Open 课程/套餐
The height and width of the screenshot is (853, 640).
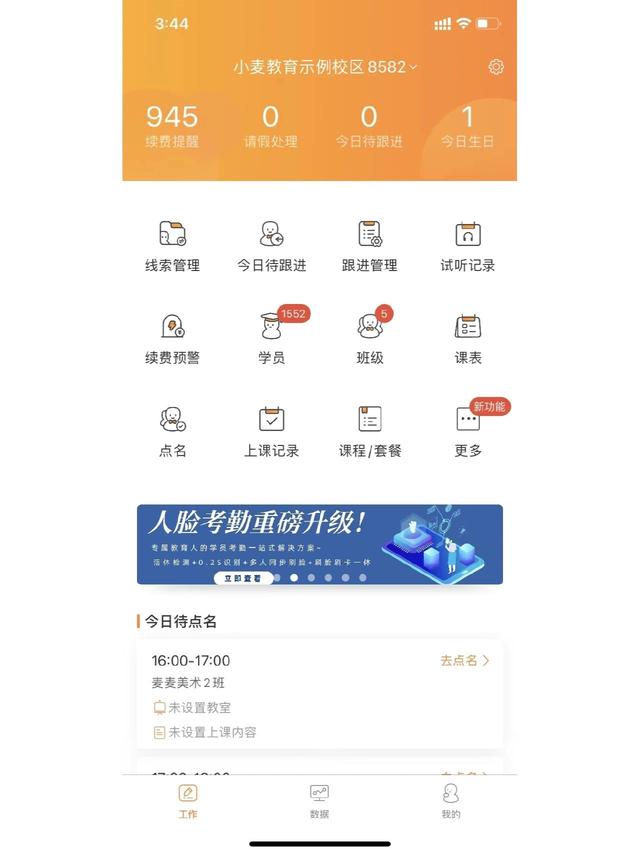pos(370,431)
